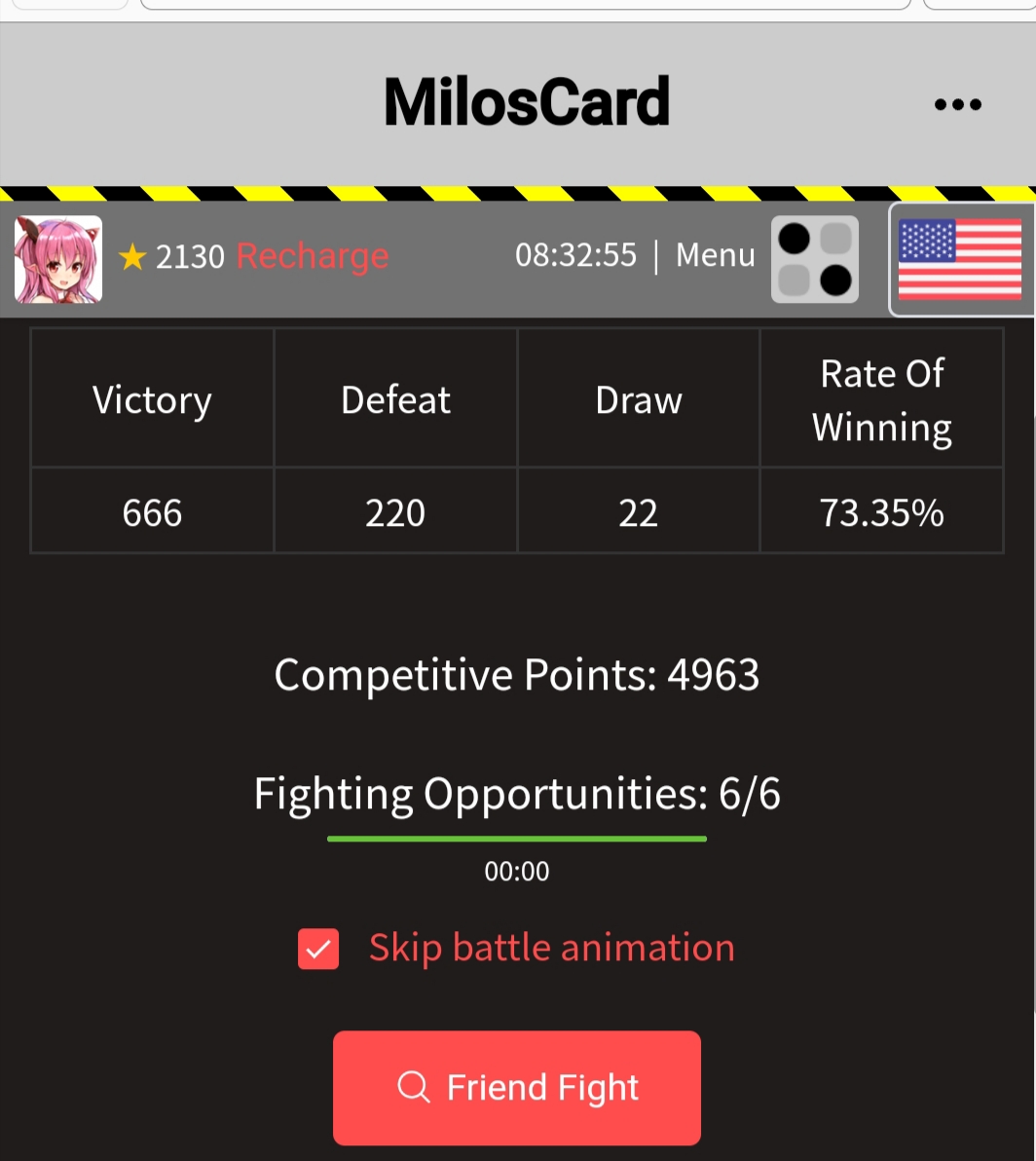Tap the pink-haired avatar picture
The image size is (1036, 1161).
pyautogui.click(x=58, y=259)
